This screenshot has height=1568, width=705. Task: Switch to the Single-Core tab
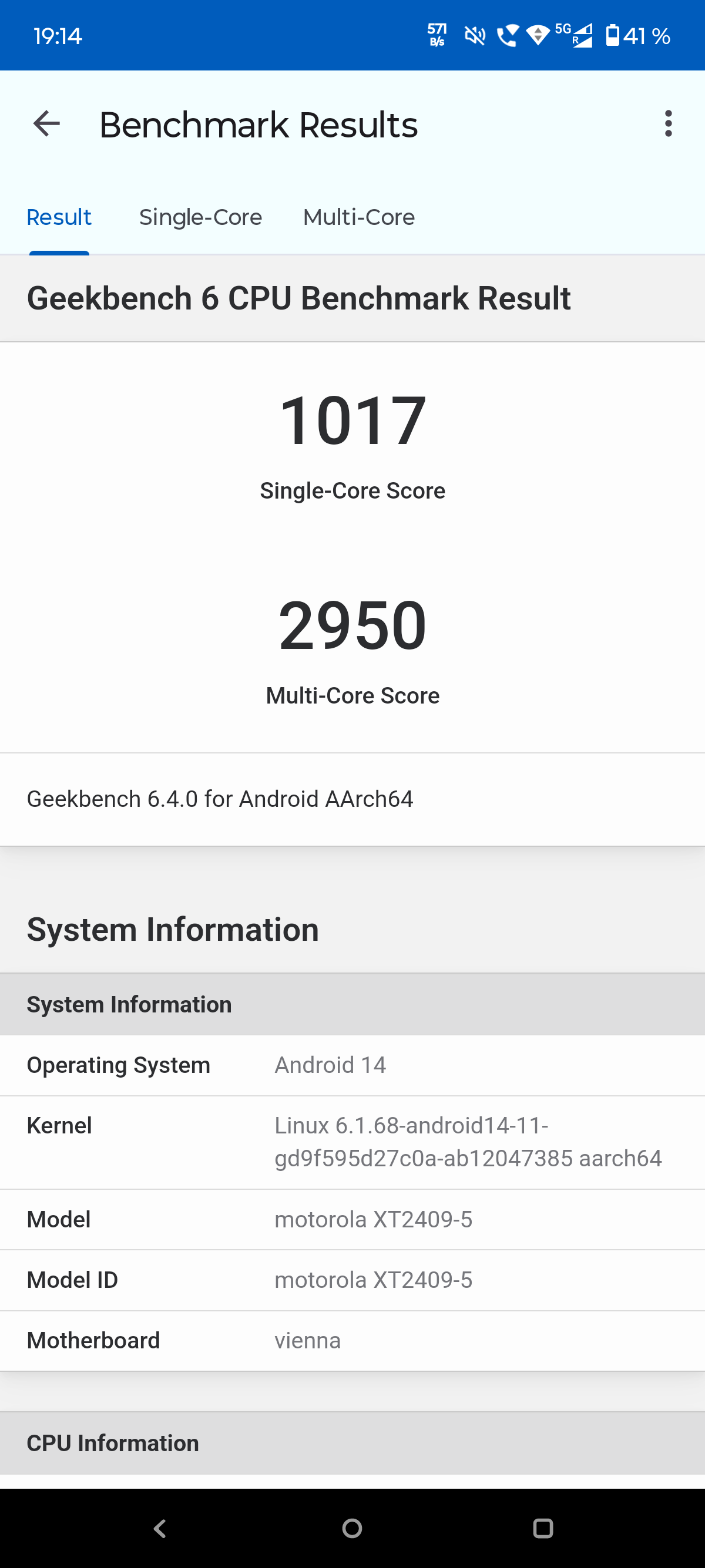click(200, 217)
